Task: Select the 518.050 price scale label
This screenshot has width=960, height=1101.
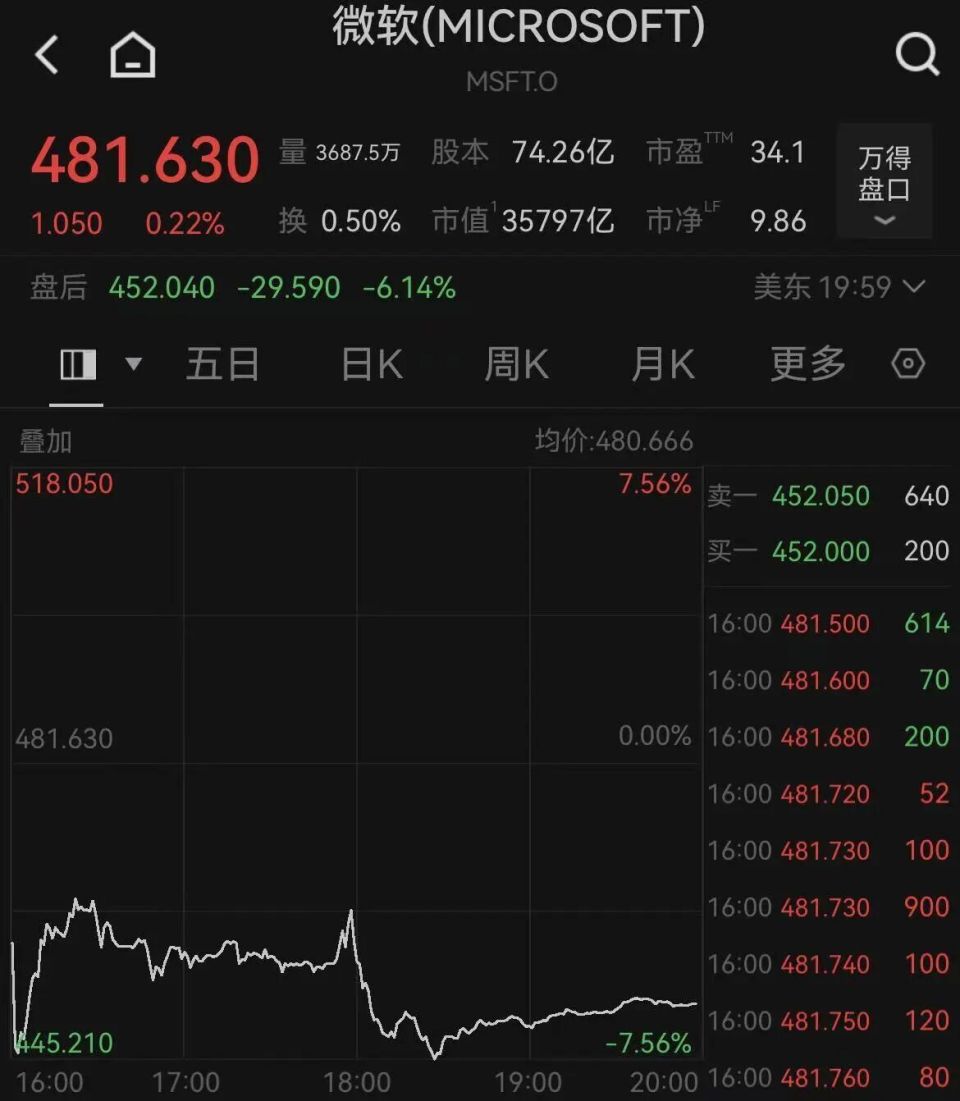Action: coord(64,483)
